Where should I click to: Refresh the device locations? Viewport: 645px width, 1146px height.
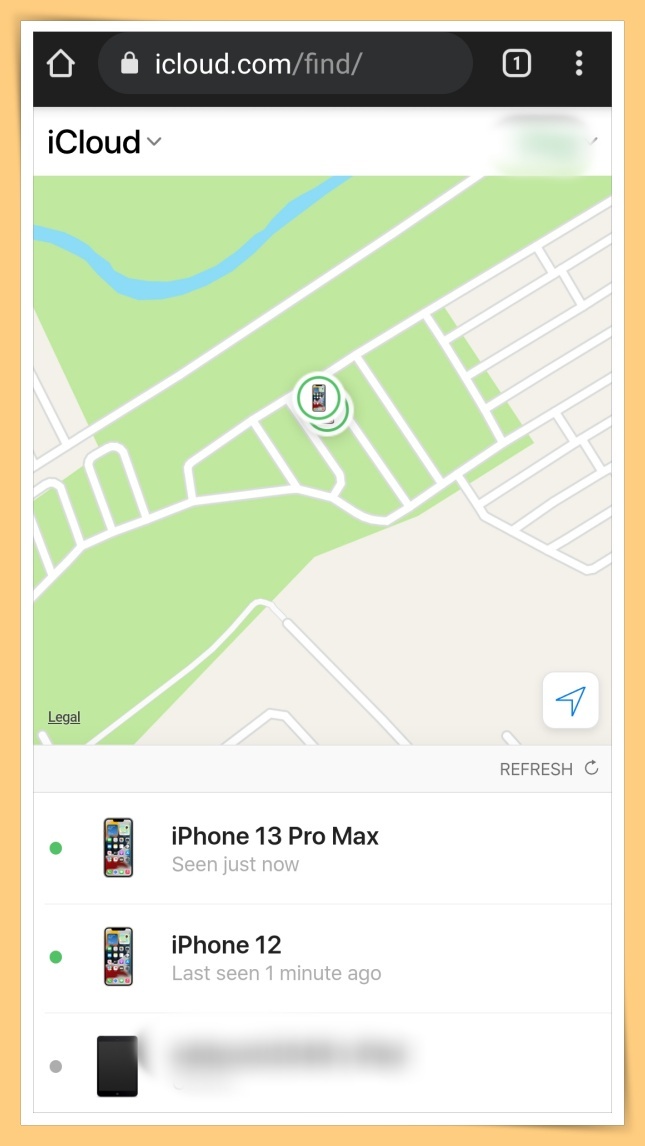(x=549, y=769)
